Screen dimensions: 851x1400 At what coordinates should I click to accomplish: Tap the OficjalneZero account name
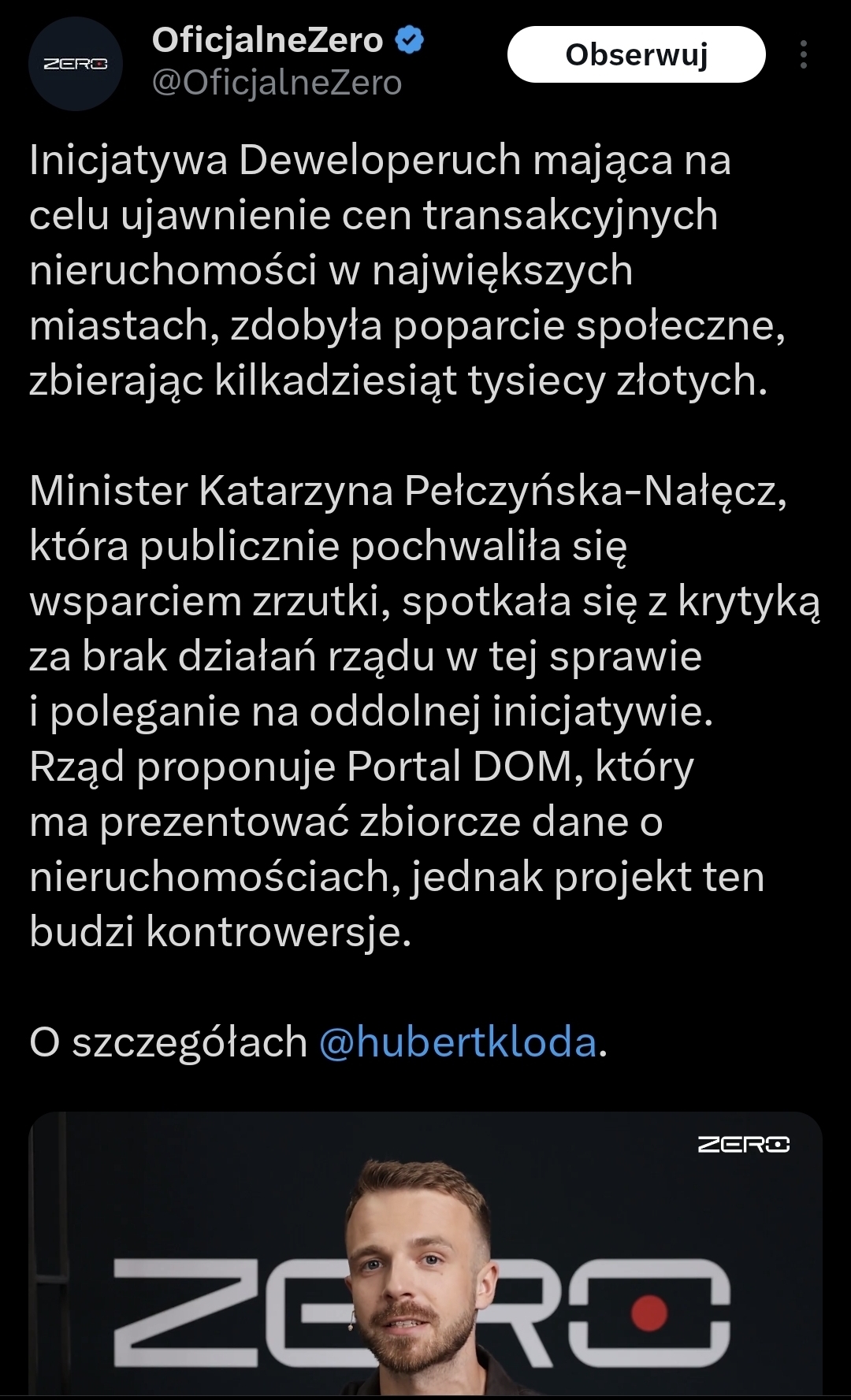point(268,40)
